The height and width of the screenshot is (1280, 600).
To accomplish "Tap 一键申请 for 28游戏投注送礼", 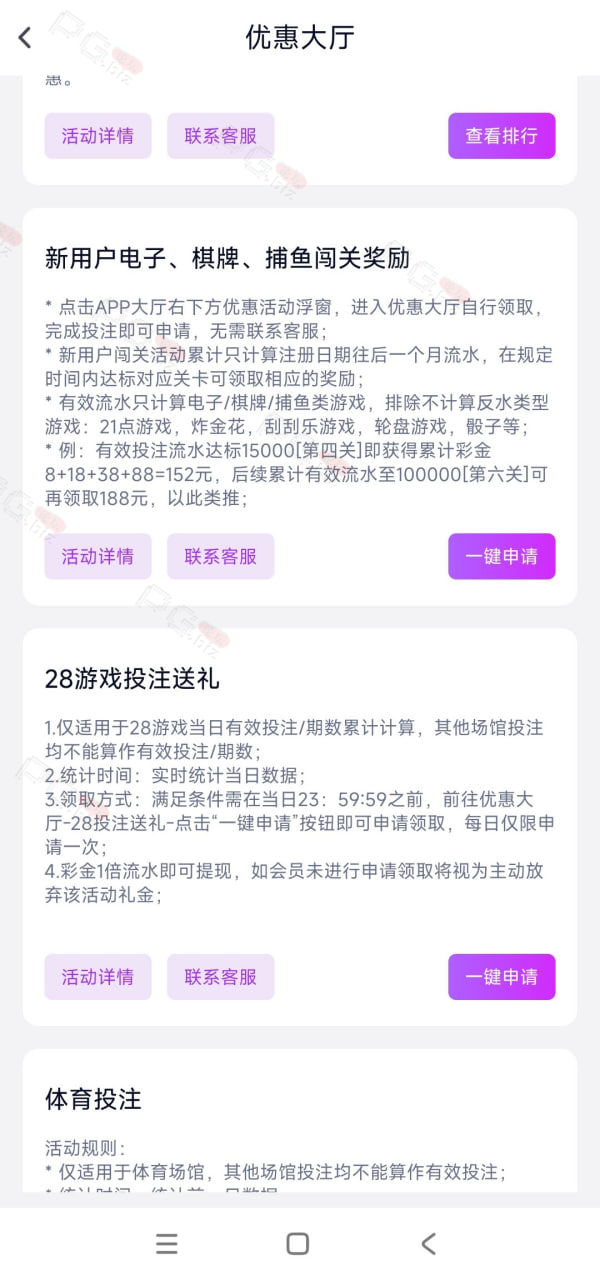I will click(501, 977).
